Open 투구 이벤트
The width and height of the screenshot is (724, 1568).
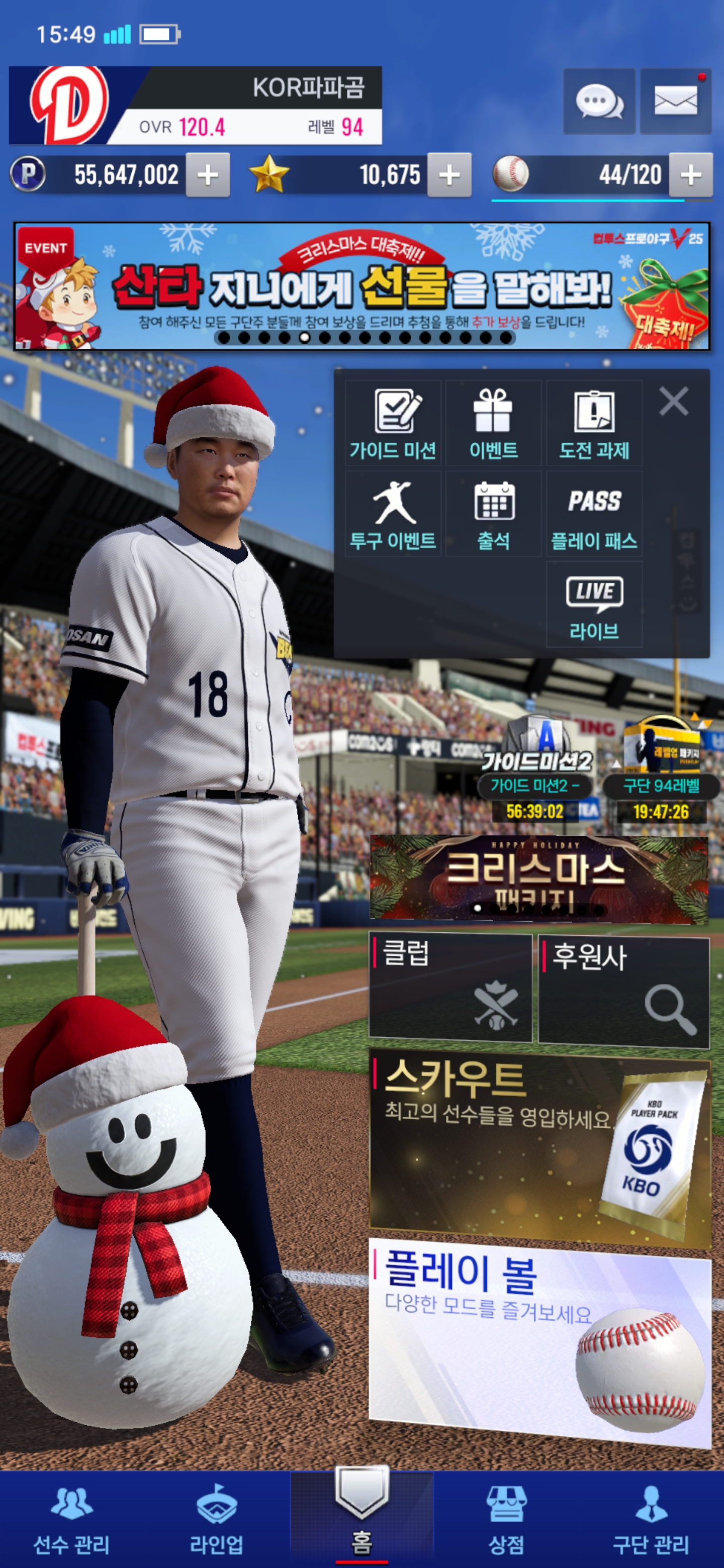393,514
